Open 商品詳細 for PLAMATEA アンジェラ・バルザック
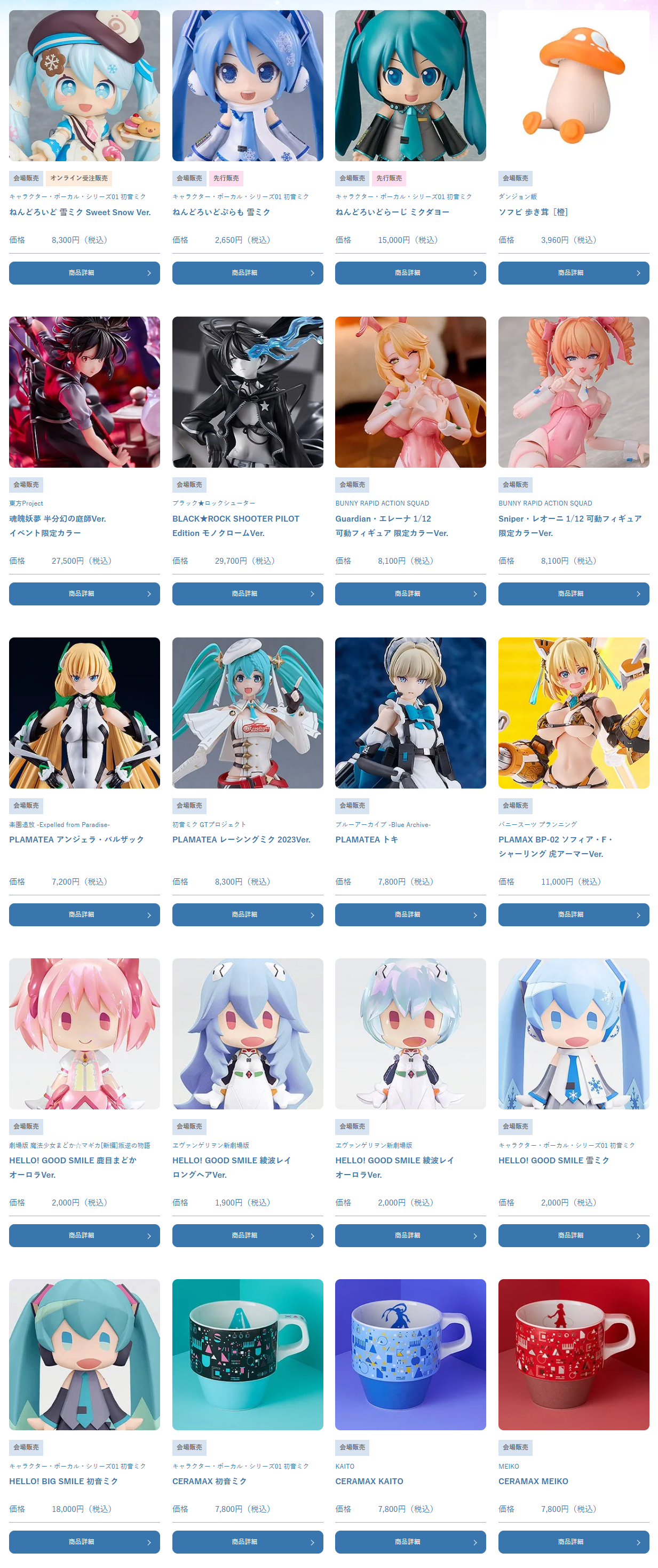The width and height of the screenshot is (658, 1568). (x=84, y=914)
